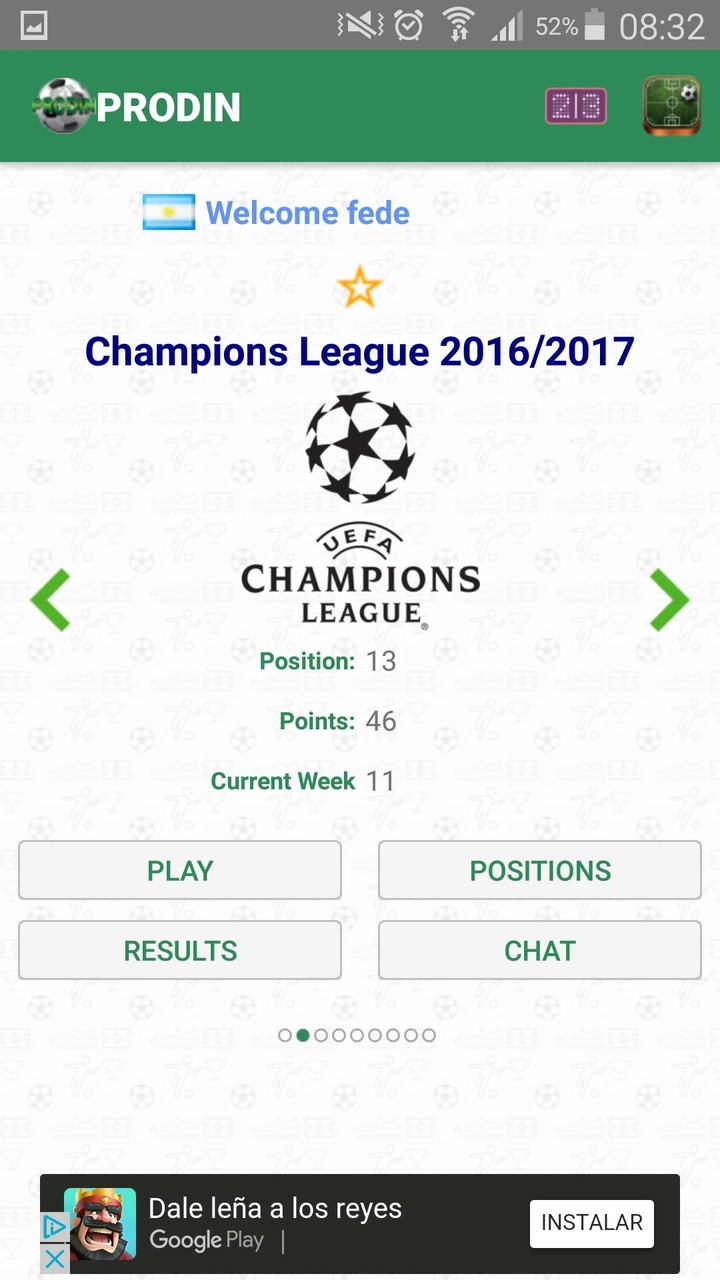This screenshot has height=1280, width=720.
Task: Click the AdChoices triangle on the ad
Action: 55,1225
